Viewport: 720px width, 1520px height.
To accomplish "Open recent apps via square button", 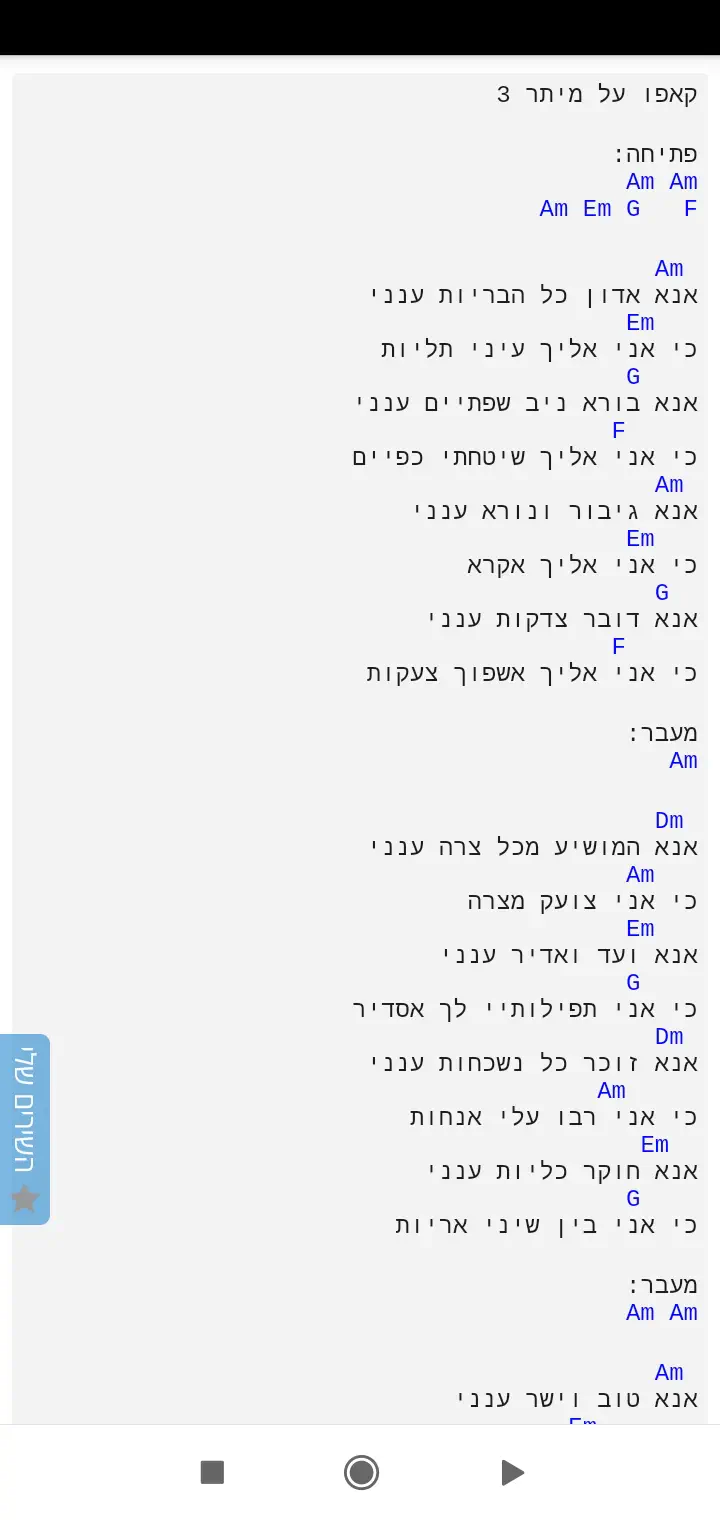I will pyautogui.click(x=212, y=1472).
